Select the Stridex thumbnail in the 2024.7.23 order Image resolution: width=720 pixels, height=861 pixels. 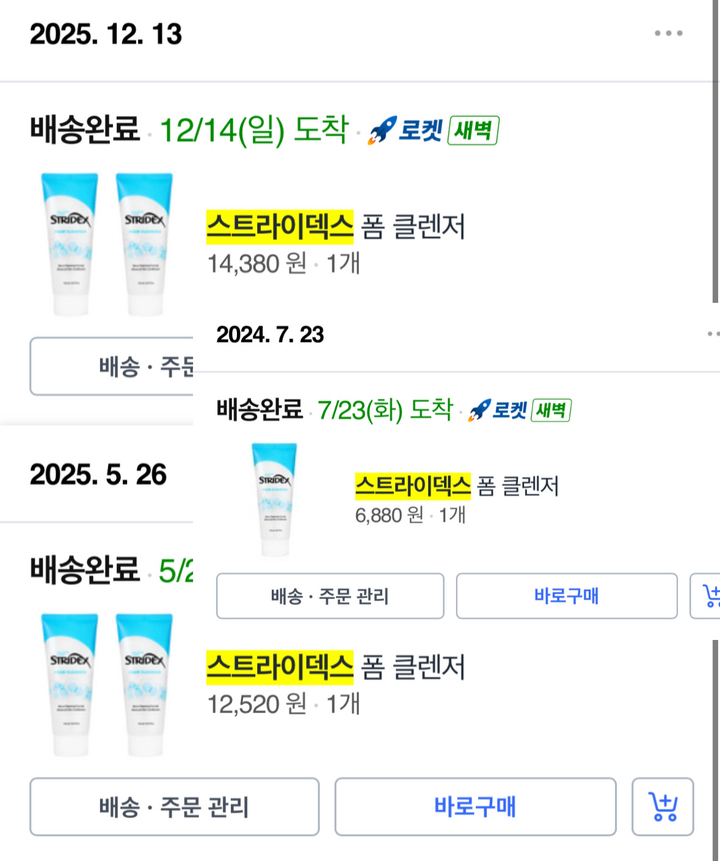pos(275,498)
